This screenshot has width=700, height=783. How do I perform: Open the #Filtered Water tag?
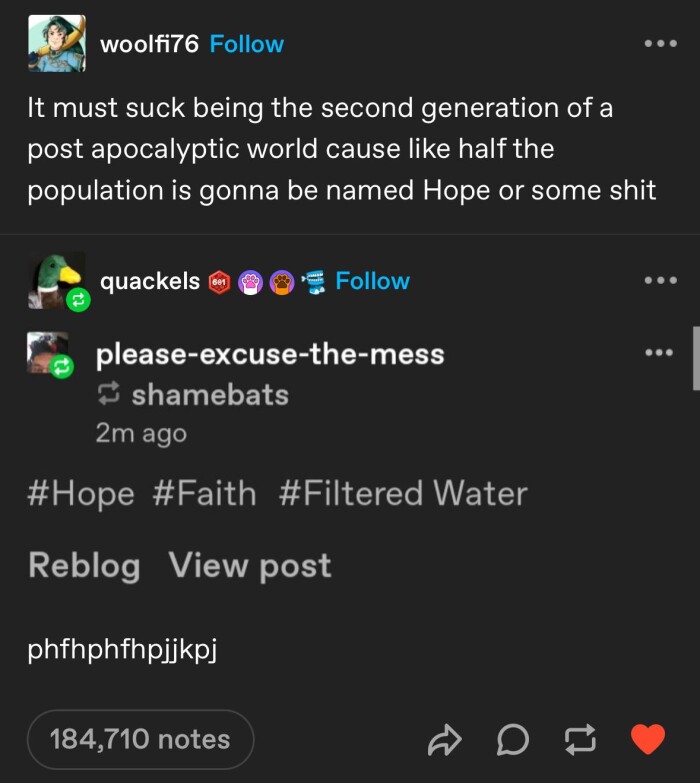(x=403, y=494)
